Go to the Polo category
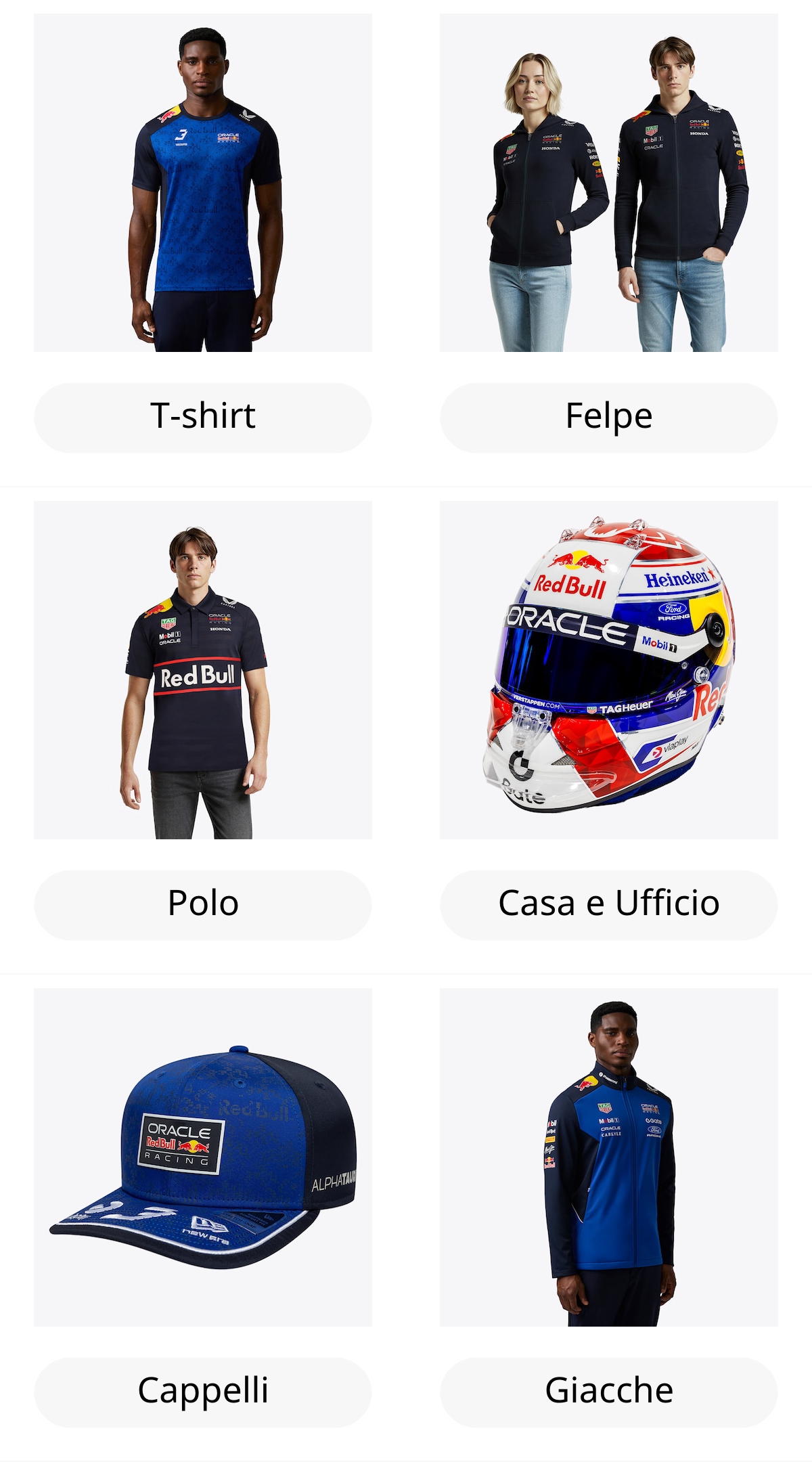This screenshot has height=1462, width=812. click(203, 904)
